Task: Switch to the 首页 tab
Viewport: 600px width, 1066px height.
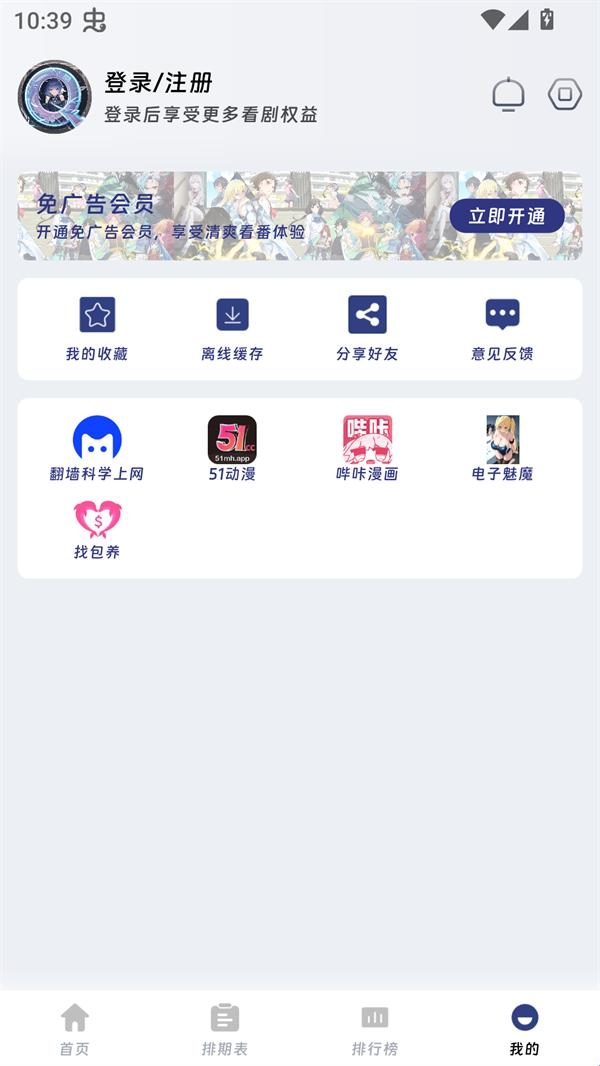Action: pyautogui.click(x=75, y=1029)
